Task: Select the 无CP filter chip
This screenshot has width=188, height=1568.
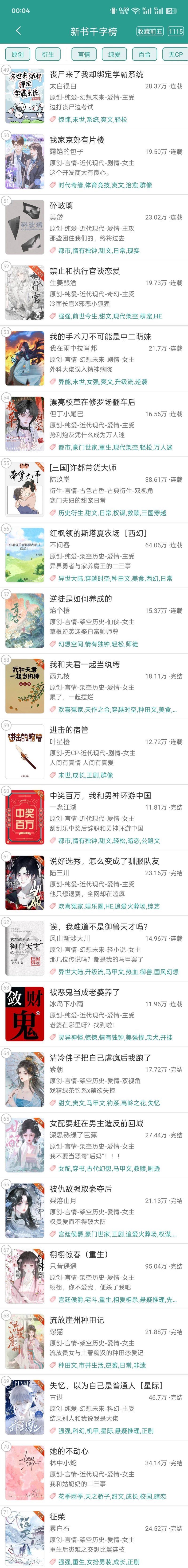Action: (x=175, y=55)
